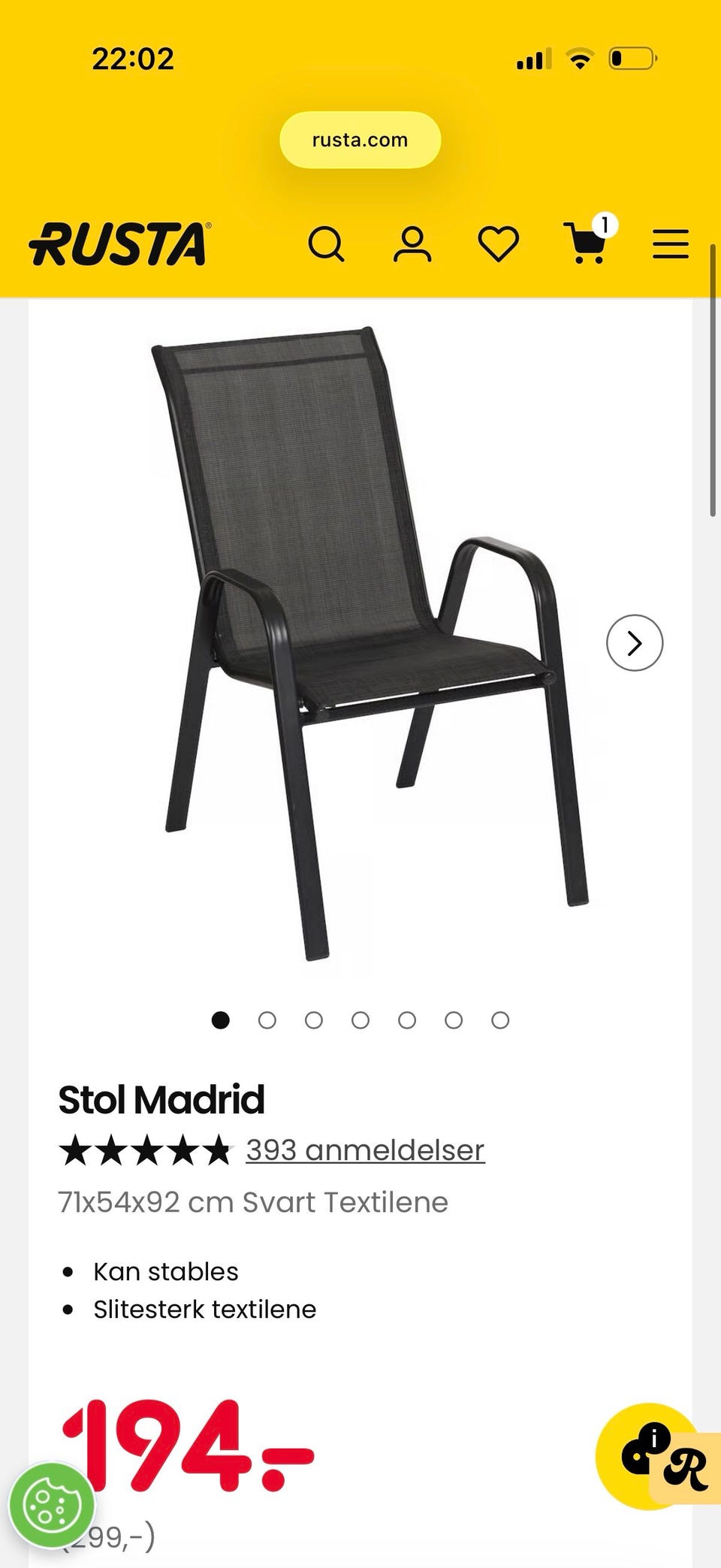Open the hamburger menu

[671, 245]
